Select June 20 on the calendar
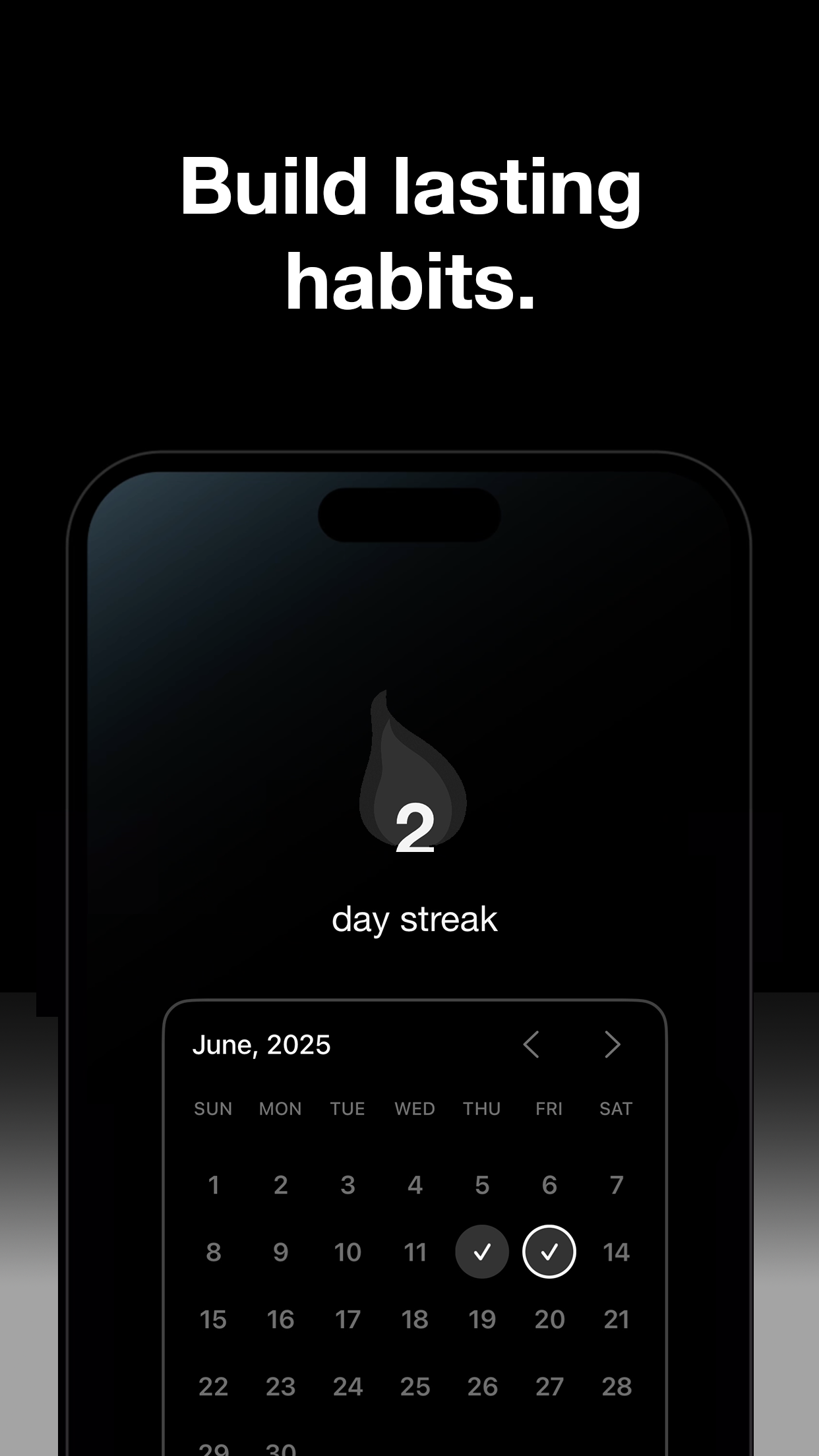 (x=551, y=1319)
